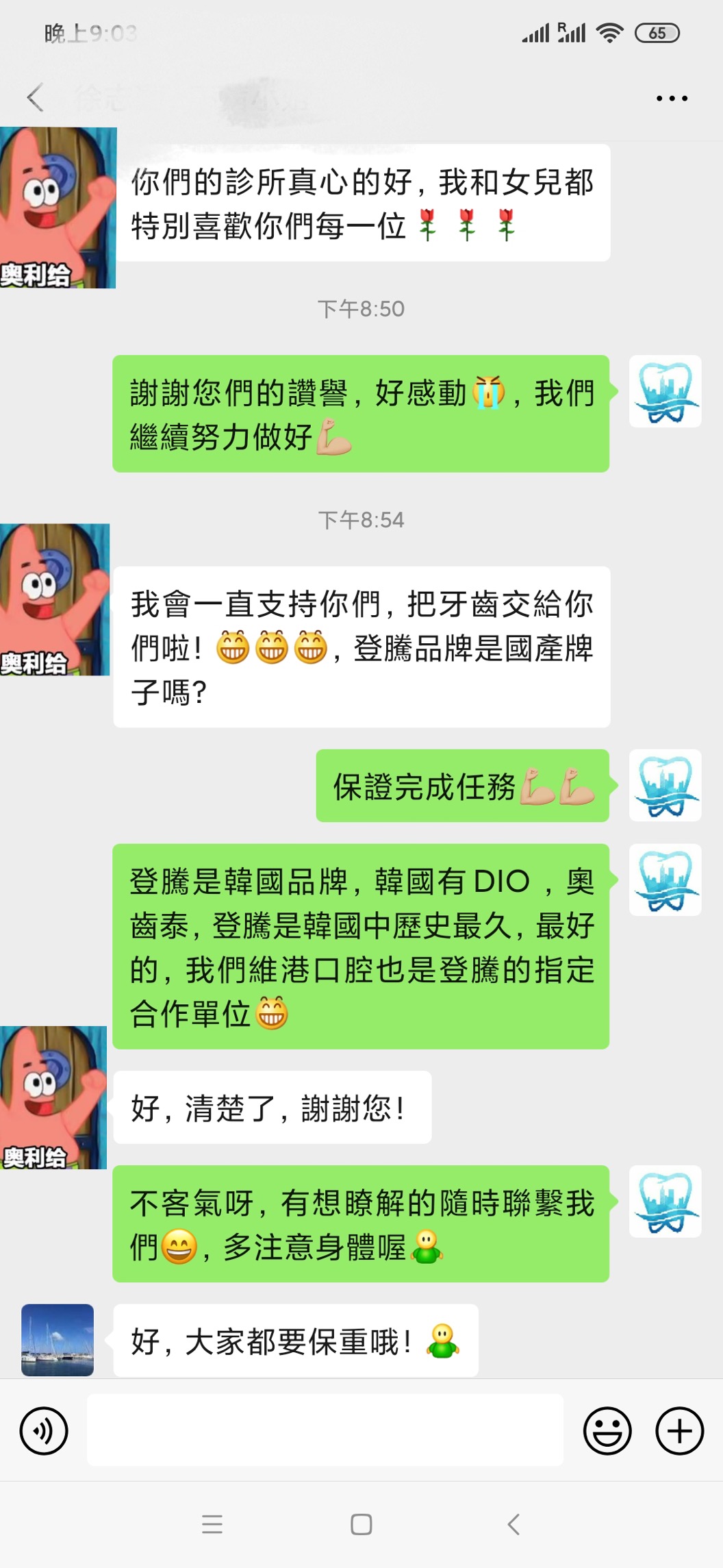Open the three-dot chat menu
Screen dimensions: 723x1568
(672, 98)
